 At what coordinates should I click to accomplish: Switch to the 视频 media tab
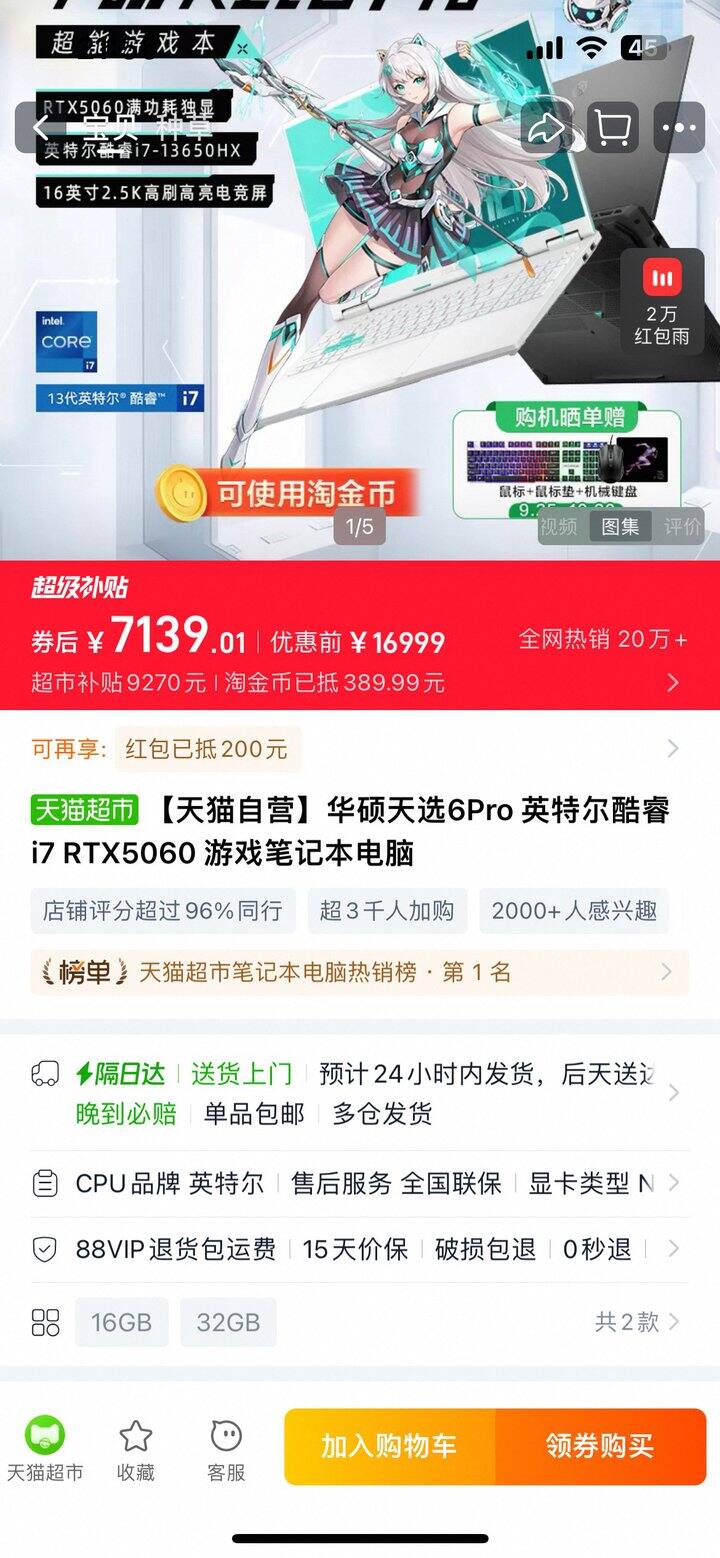pos(560,526)
